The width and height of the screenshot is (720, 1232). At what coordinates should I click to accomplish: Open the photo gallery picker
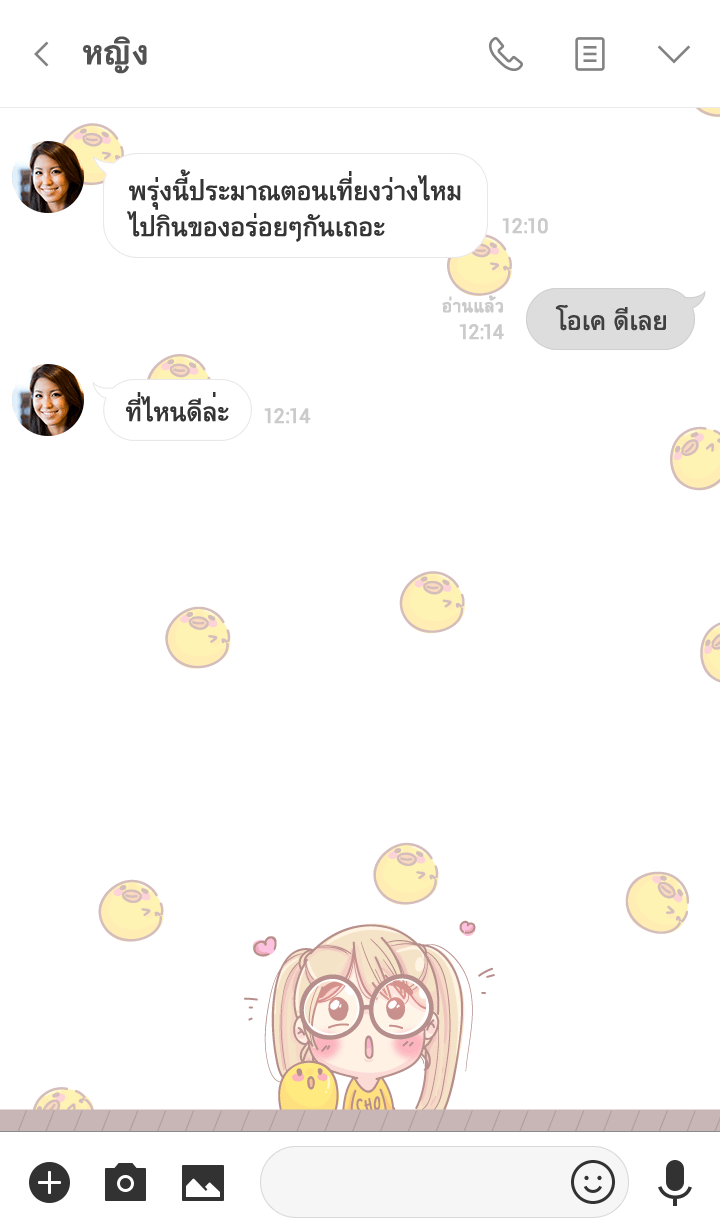point(203,1183)
